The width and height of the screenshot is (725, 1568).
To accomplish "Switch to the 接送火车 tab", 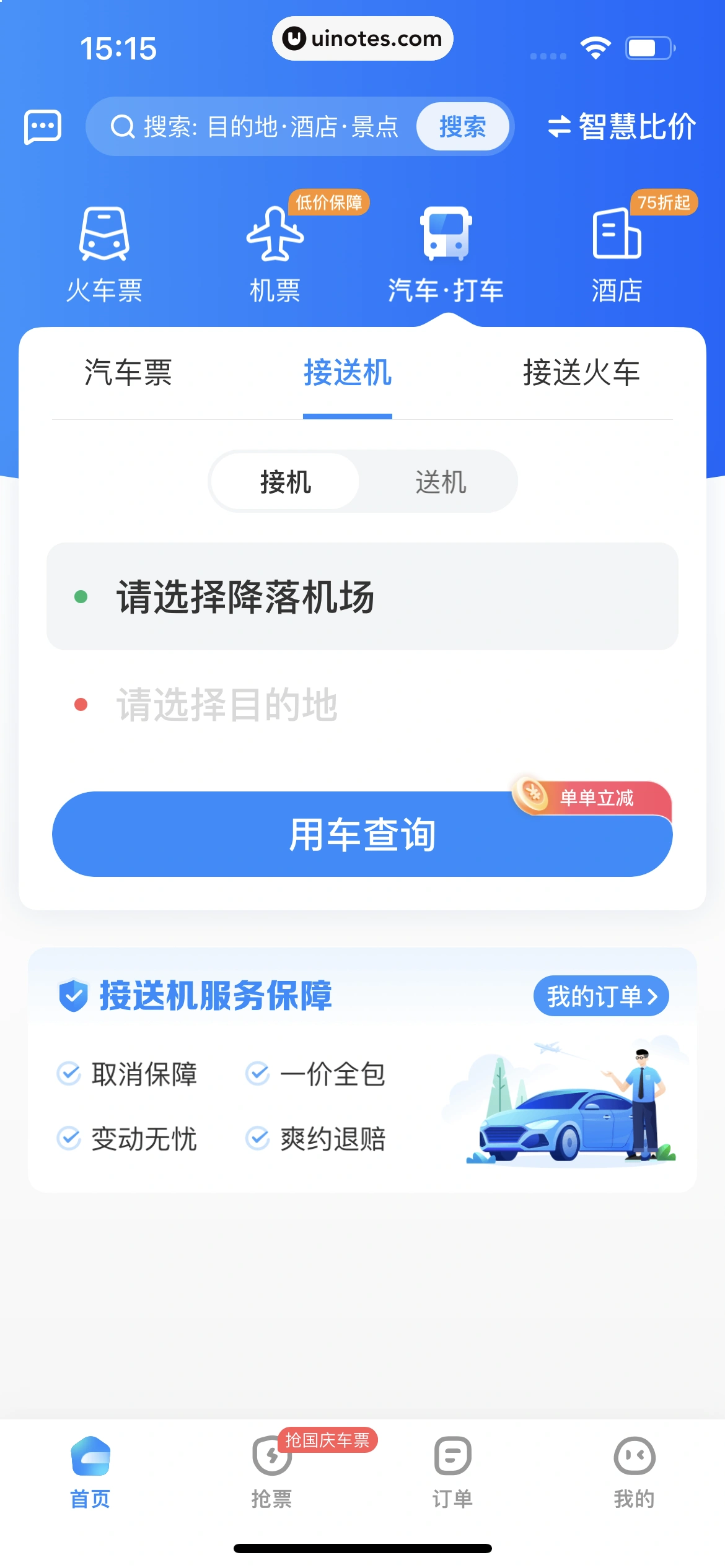I will tap(581, 373).
